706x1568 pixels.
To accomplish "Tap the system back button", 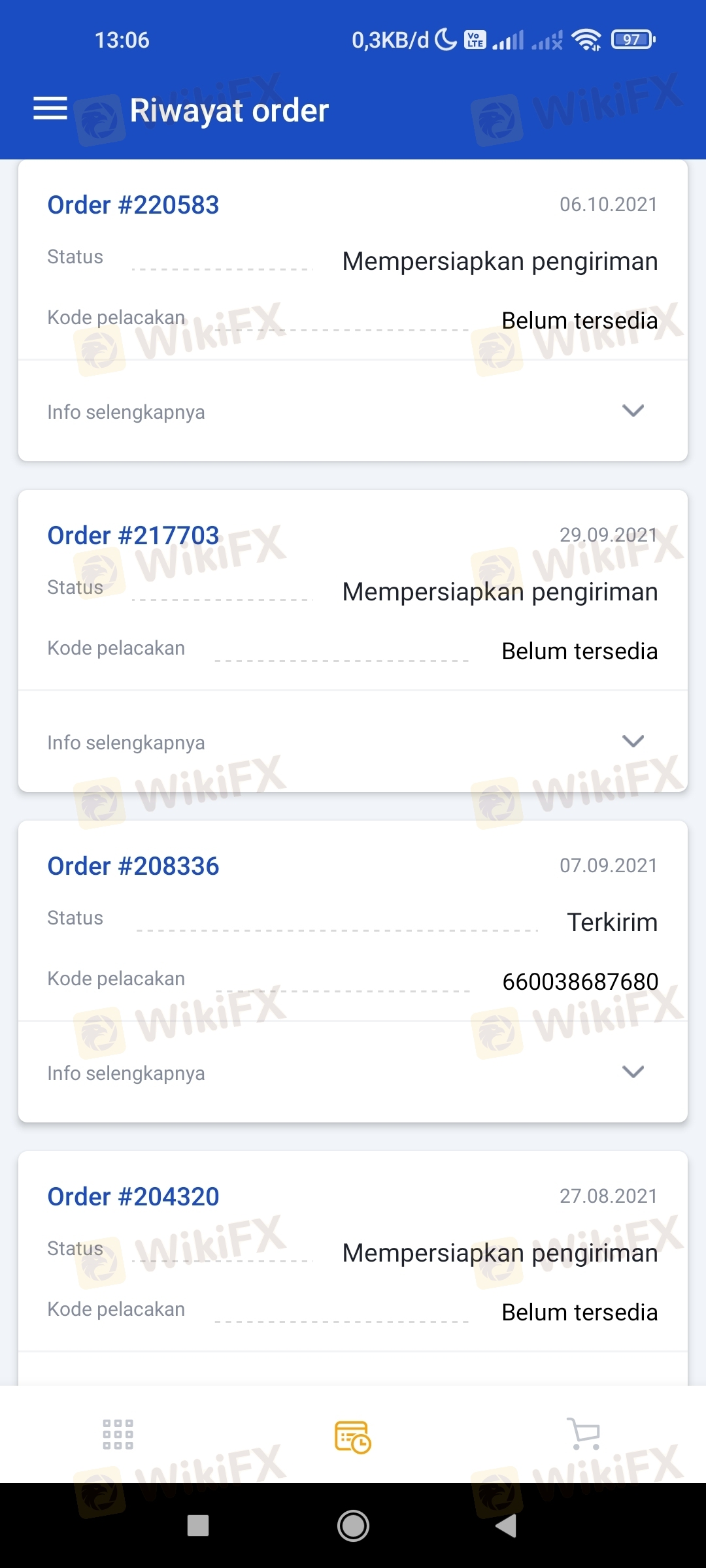I will pyautogui.click(x=506, y=1526).
